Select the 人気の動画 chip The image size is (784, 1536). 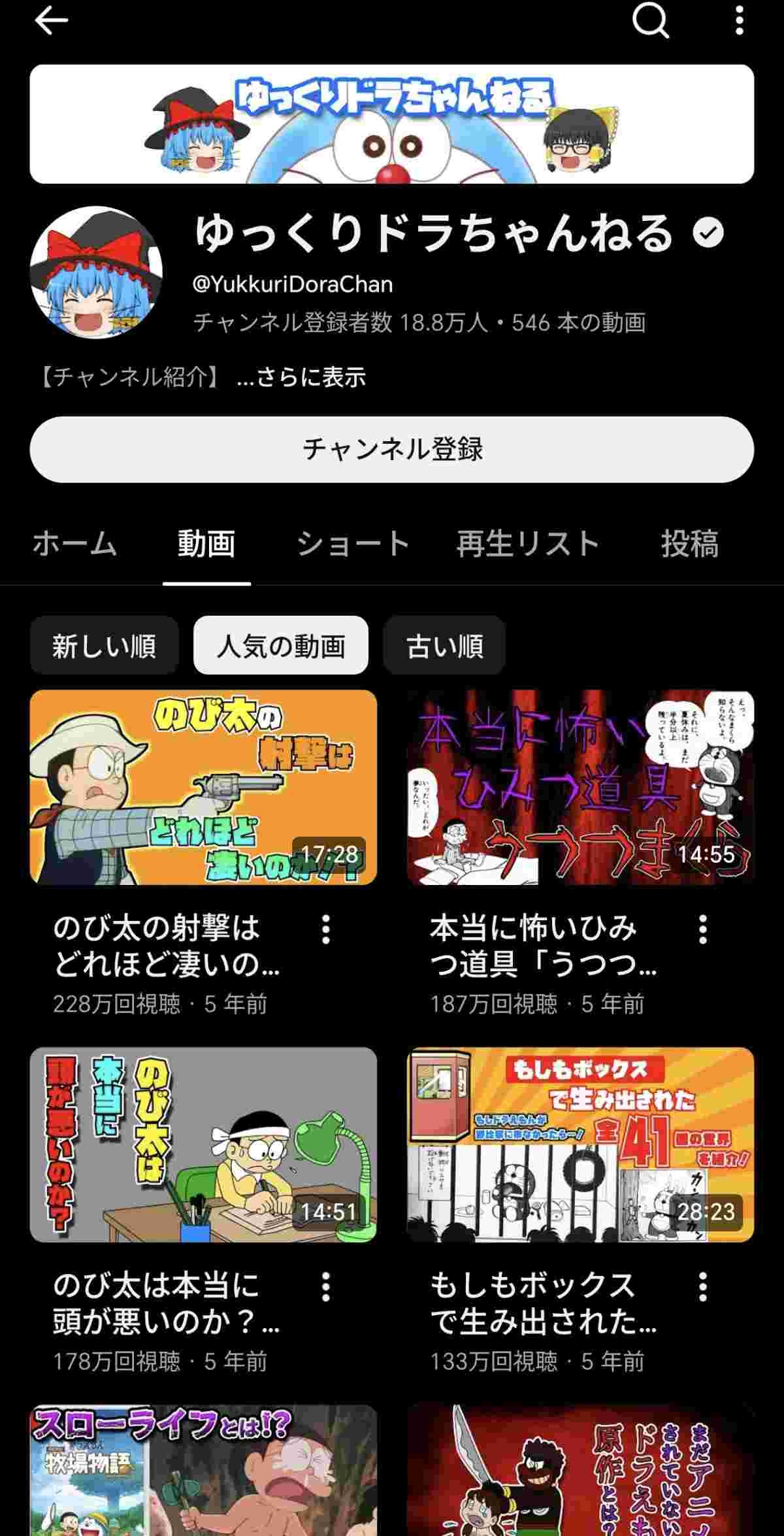click(281, 646)
